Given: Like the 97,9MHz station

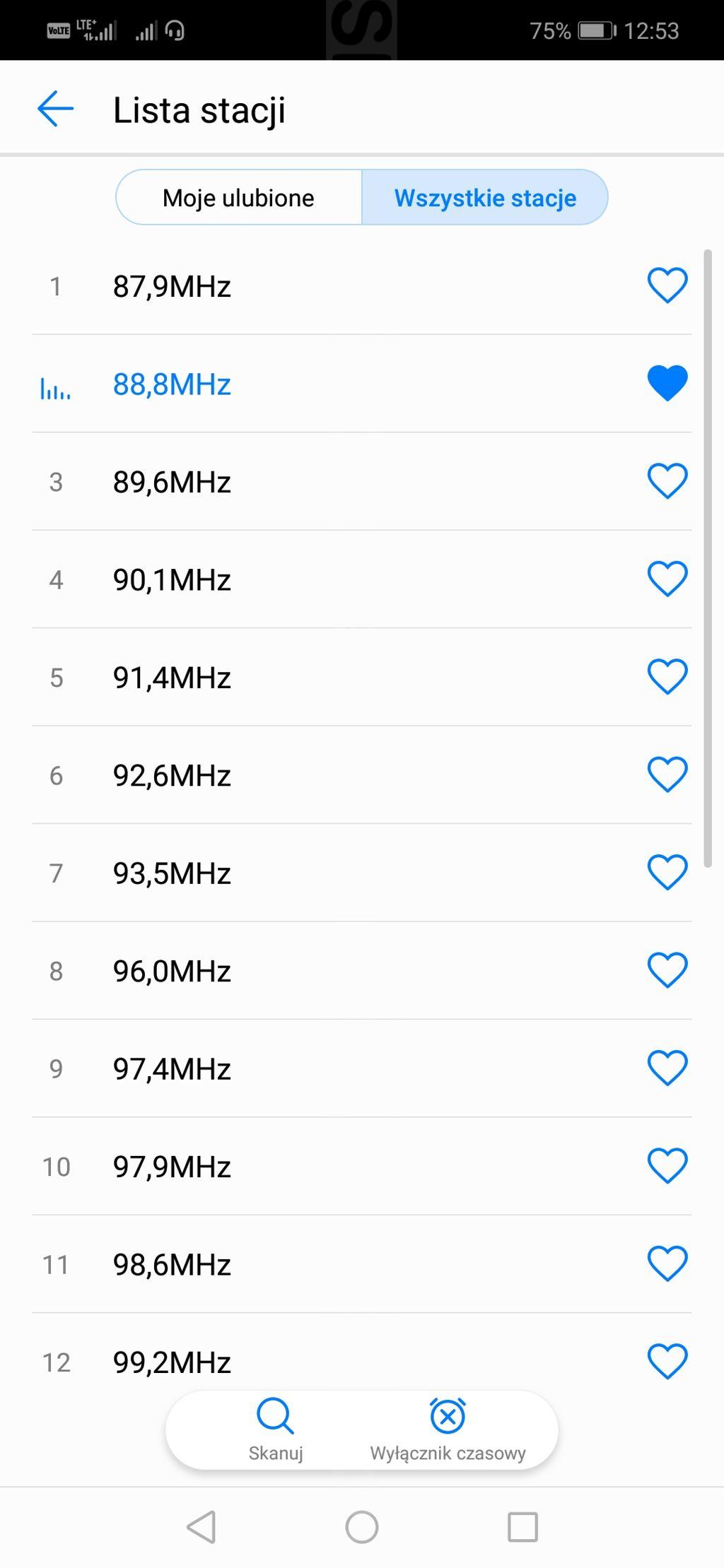Looking at the screenshot, I should (x=667, y=1166).
